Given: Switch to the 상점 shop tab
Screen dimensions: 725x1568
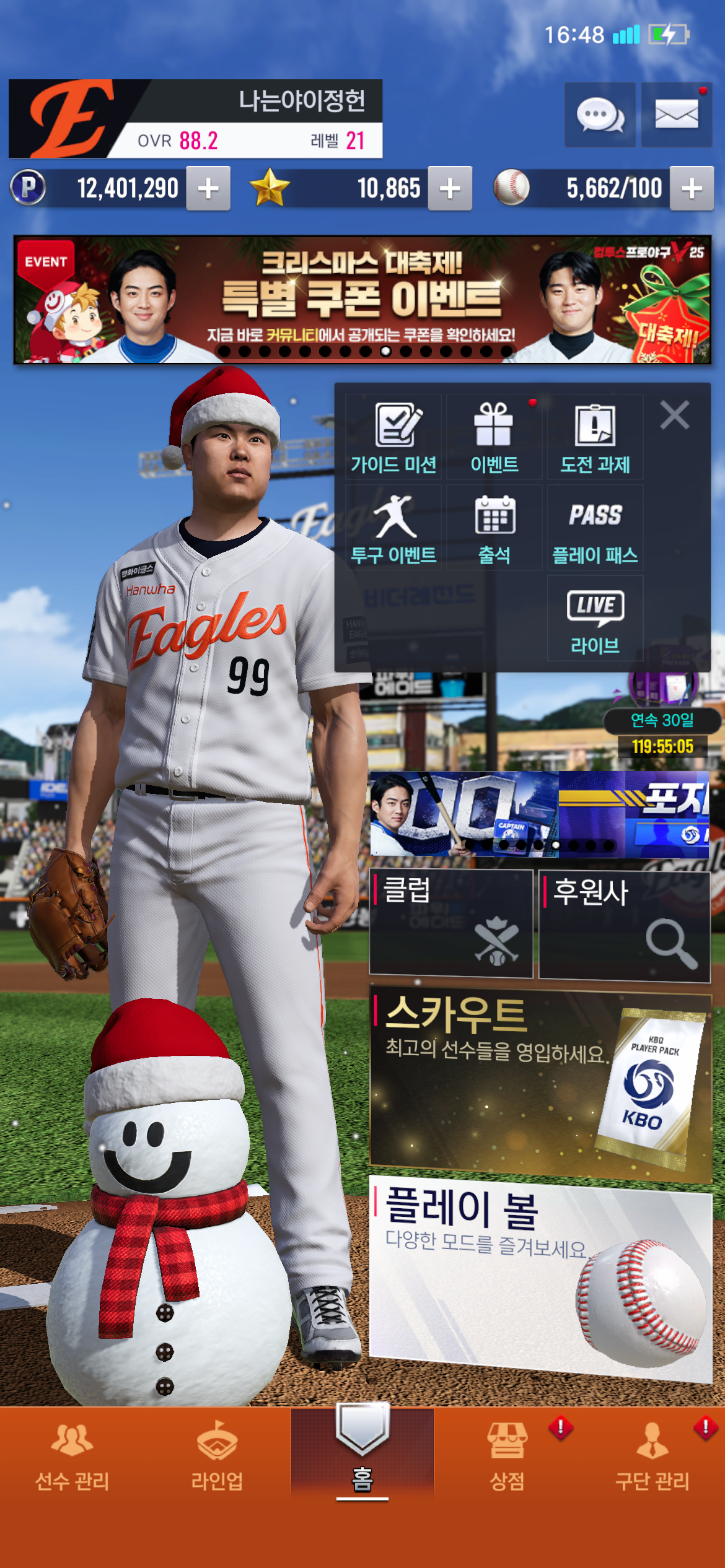Looking at the screenshot, I should pos(507,1455).
